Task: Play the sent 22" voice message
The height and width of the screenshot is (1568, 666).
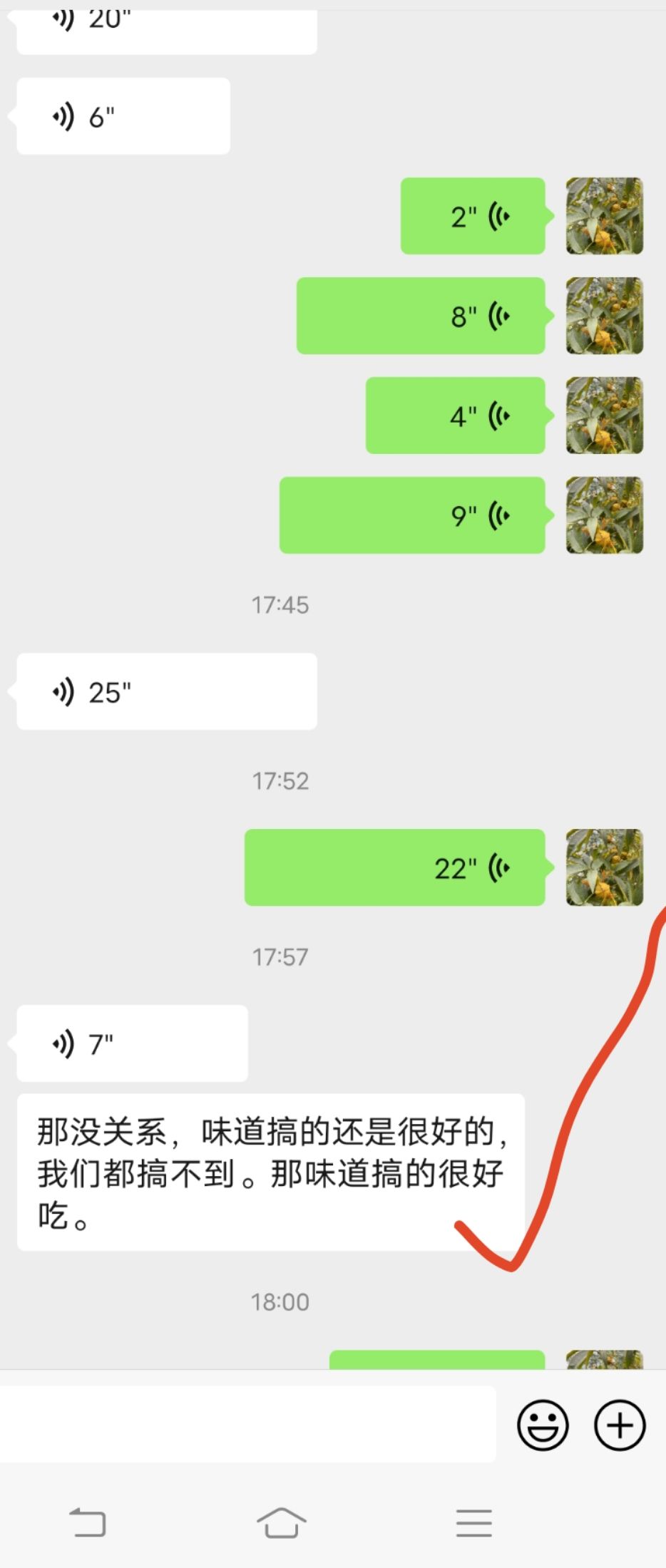Action: tap(394, 867)
